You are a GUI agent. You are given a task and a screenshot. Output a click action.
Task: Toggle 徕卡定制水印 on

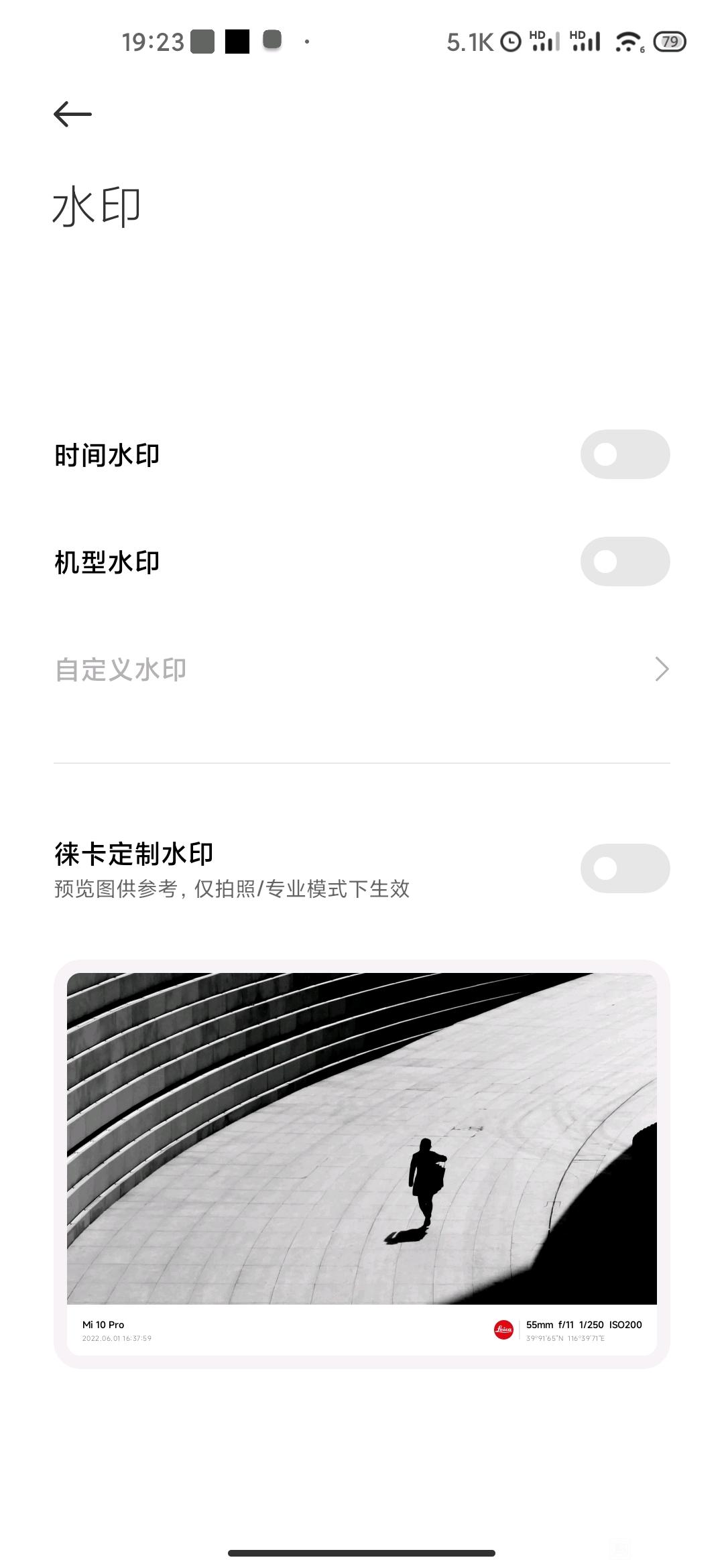coord(624,868)
